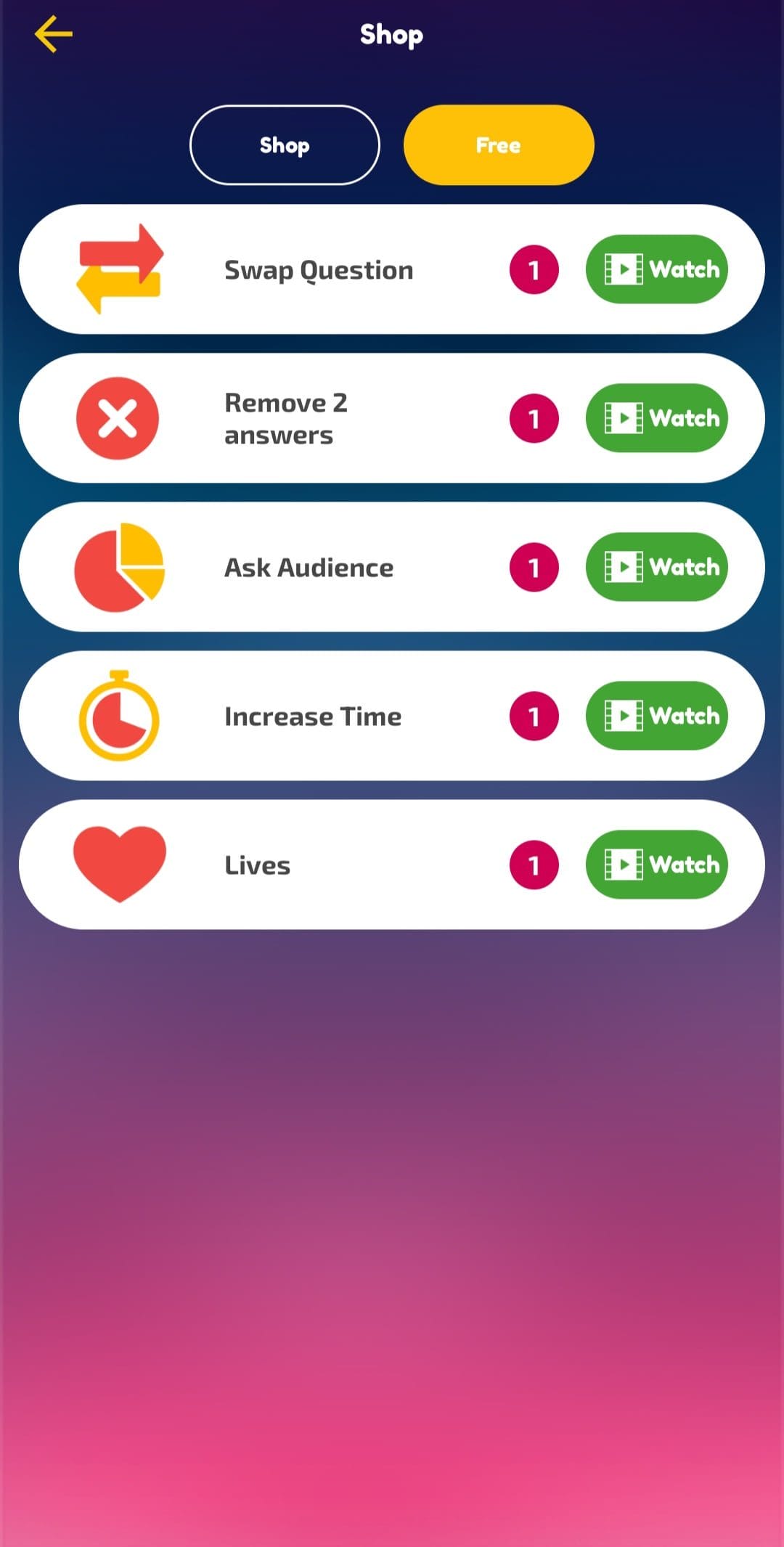Screen dimensions: 784x1547
Task: Watch a video to earn Lives
Action: (657, 865)
